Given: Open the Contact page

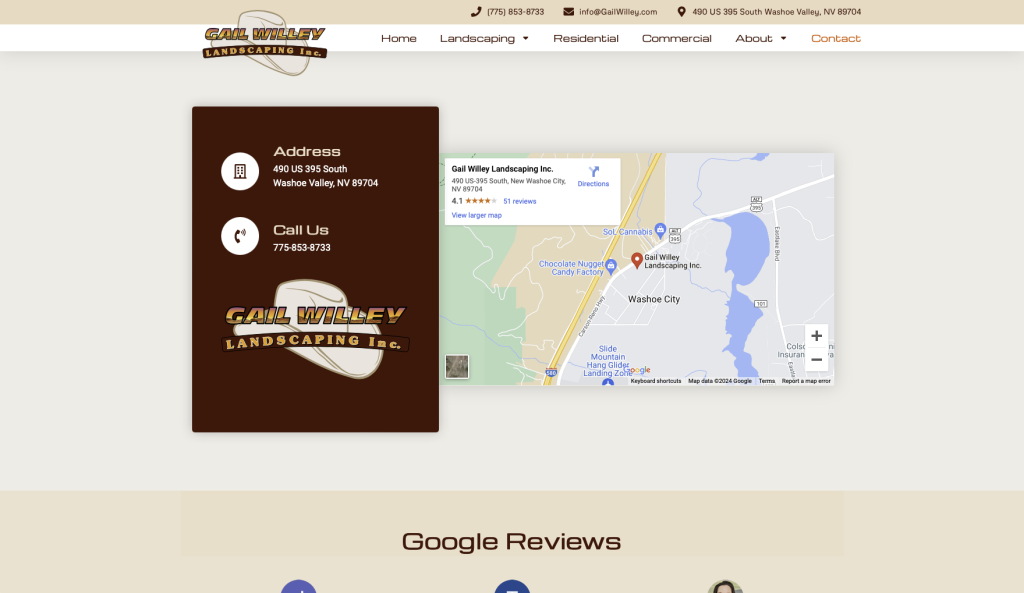Looking at the screenshot, I should click(x=835, y=38).
